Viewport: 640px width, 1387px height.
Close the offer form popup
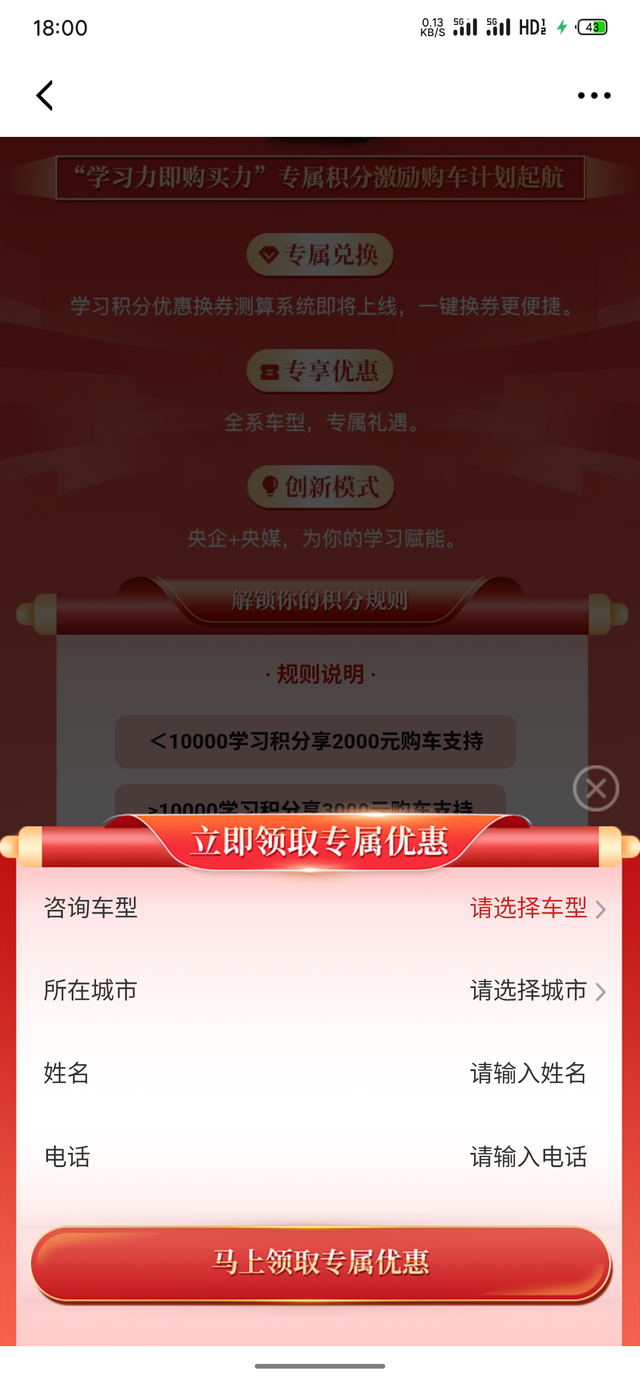click(x=596, y=789)
